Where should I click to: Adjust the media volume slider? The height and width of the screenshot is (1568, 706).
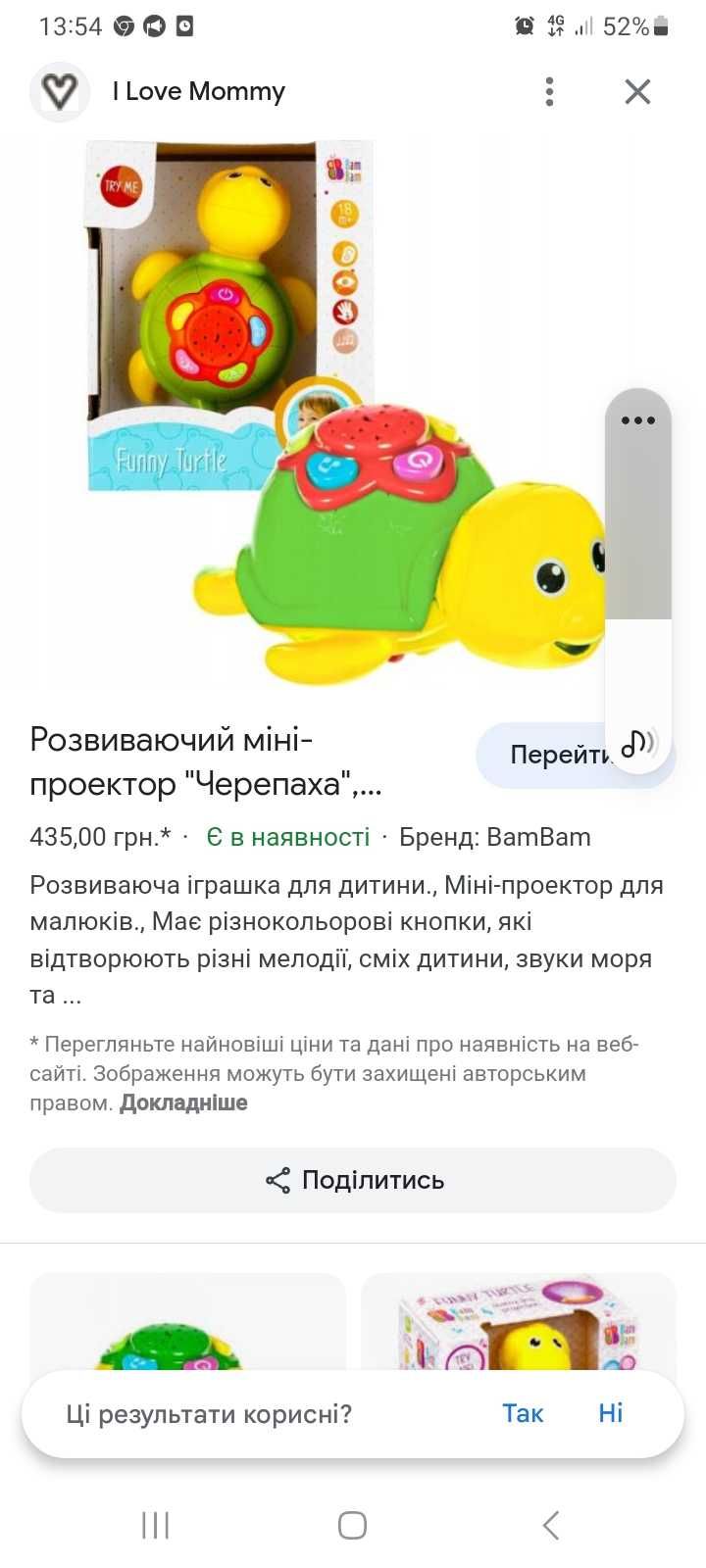[638, 549]
